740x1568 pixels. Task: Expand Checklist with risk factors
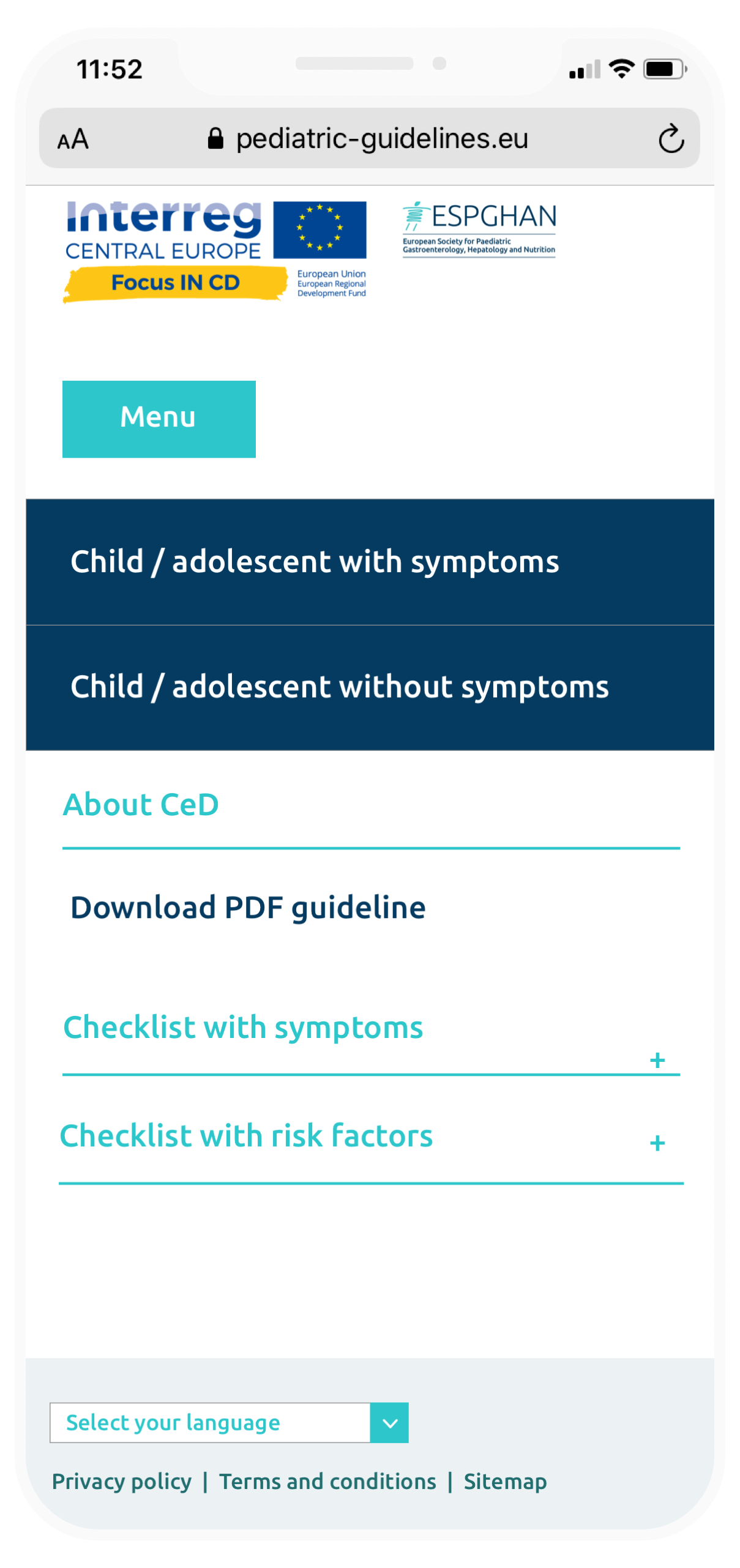pyautogui.click(x=657, y=1143)
